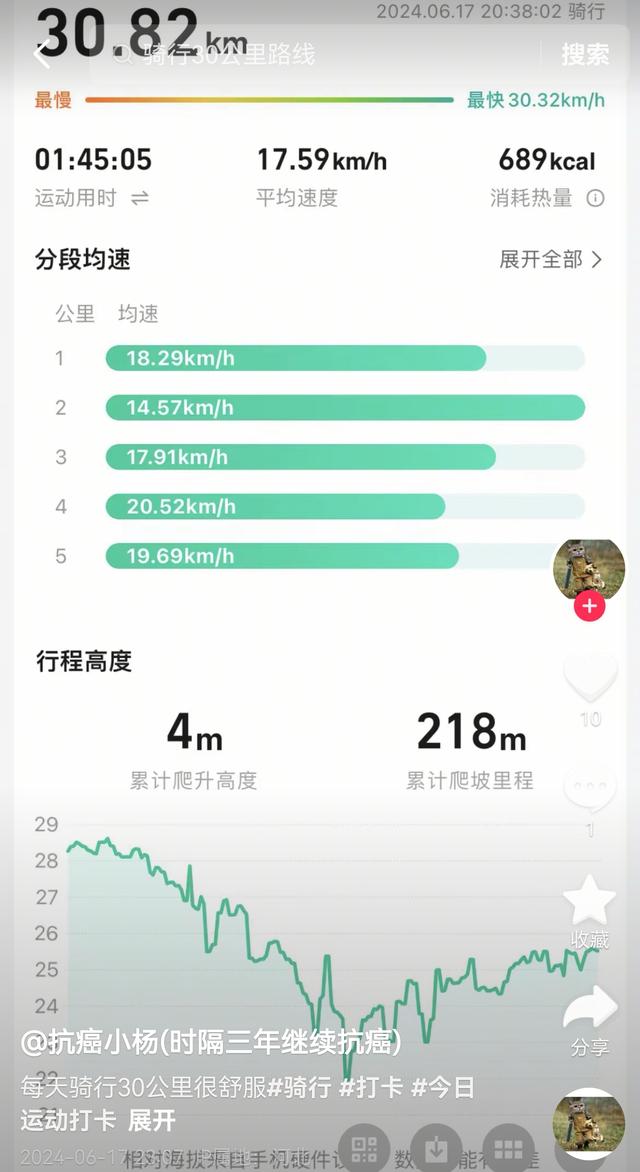
Task: Open the search box reading 骑行30公里路线
Action: (320, 55)
